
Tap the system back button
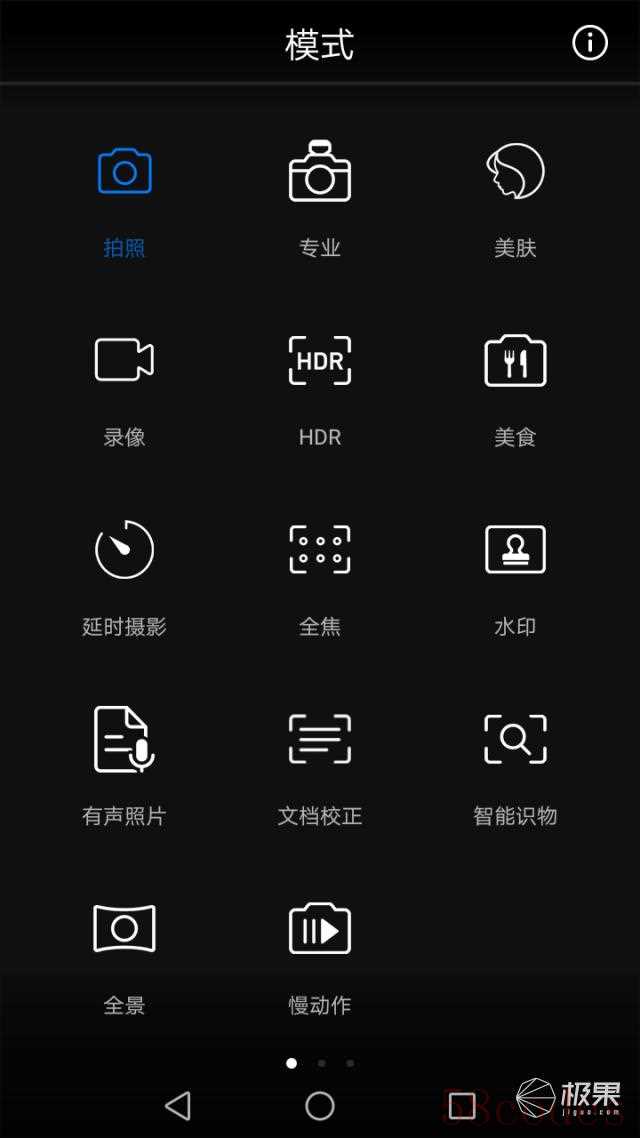click(178, 1105)
